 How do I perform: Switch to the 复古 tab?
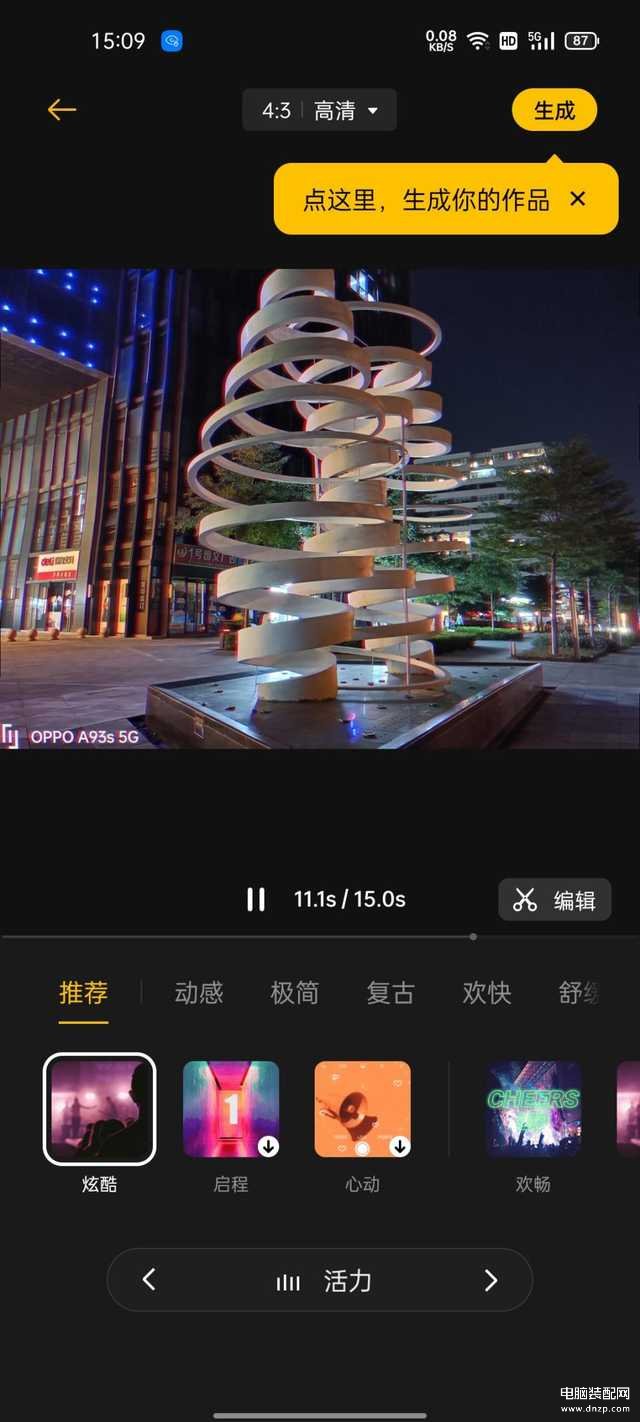click(x=390, y=993)
